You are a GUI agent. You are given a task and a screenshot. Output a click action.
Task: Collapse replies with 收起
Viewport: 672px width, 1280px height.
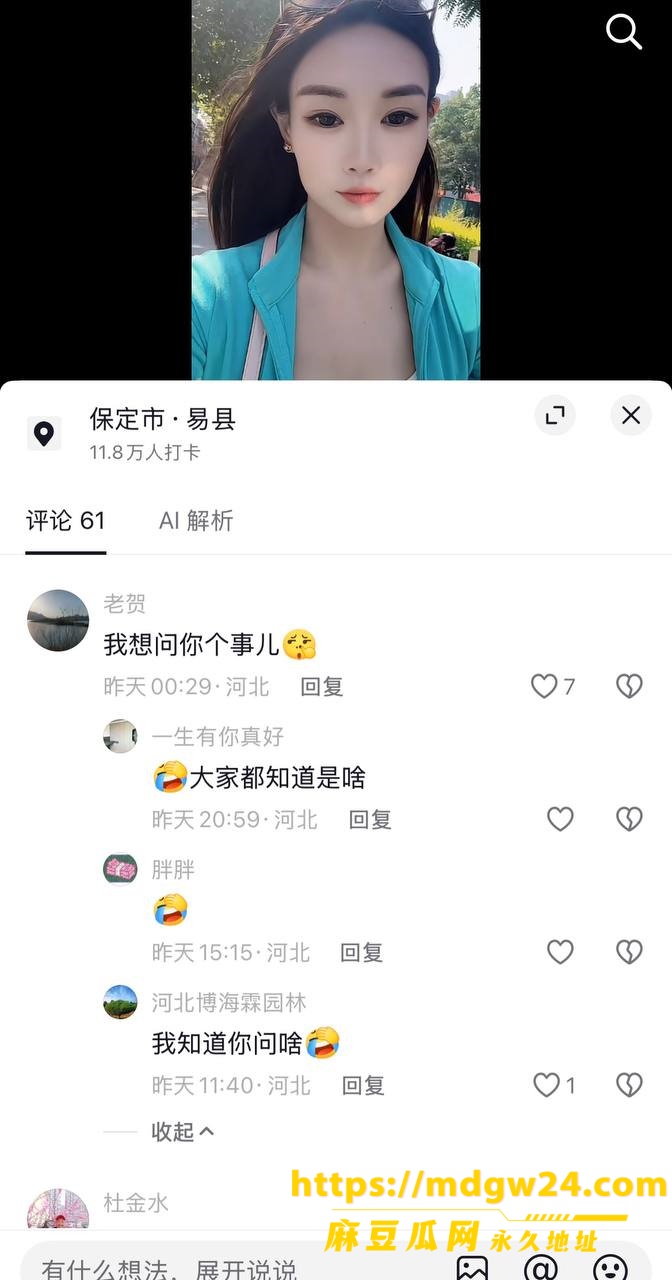click(x=183, y=1131)
